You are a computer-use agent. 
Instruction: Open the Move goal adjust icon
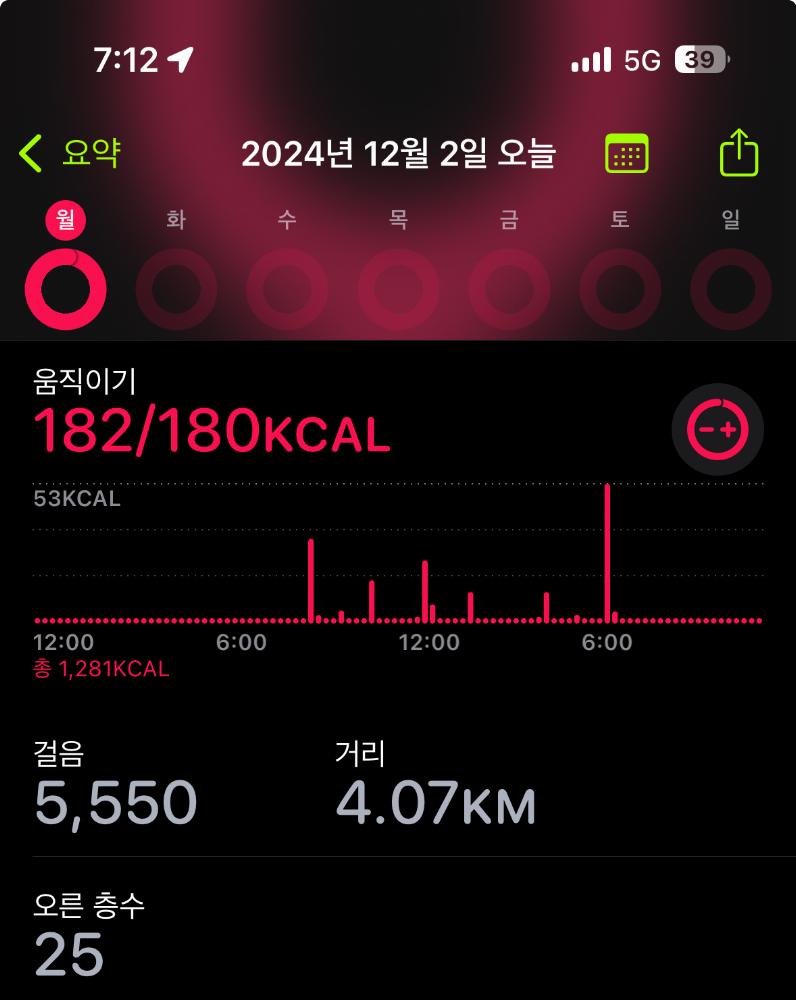(x=719, y=429)
